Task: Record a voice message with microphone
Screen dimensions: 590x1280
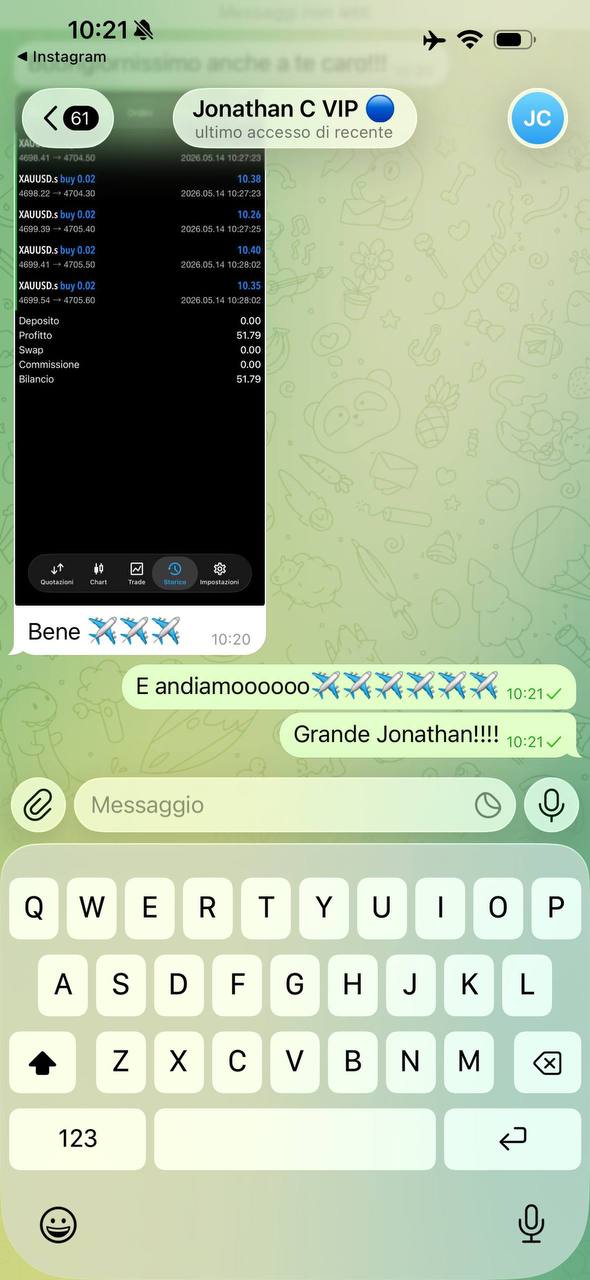Action: coord(551,805)
